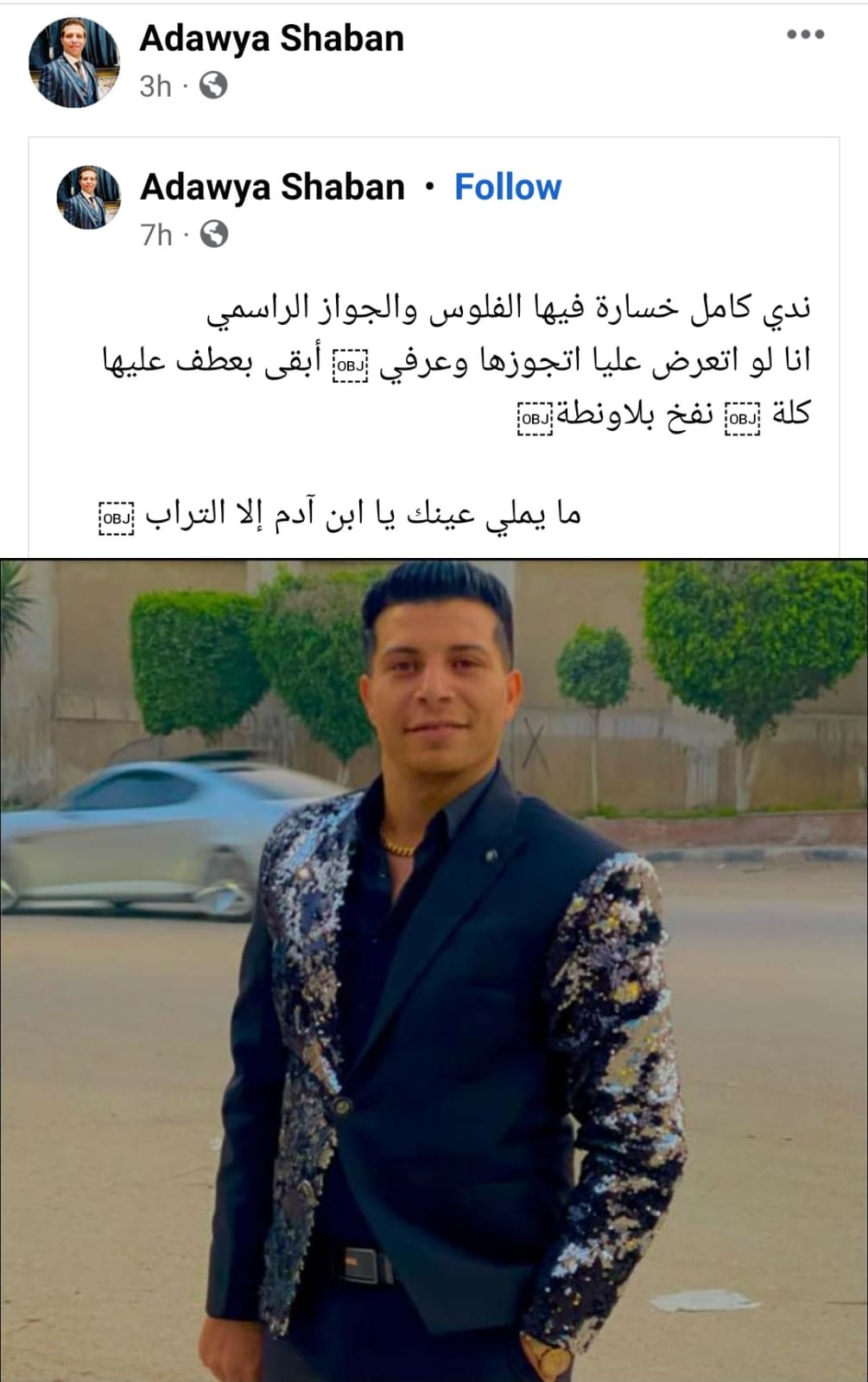
Task: View the posted photo in full screen
Action: coord(434,967)
